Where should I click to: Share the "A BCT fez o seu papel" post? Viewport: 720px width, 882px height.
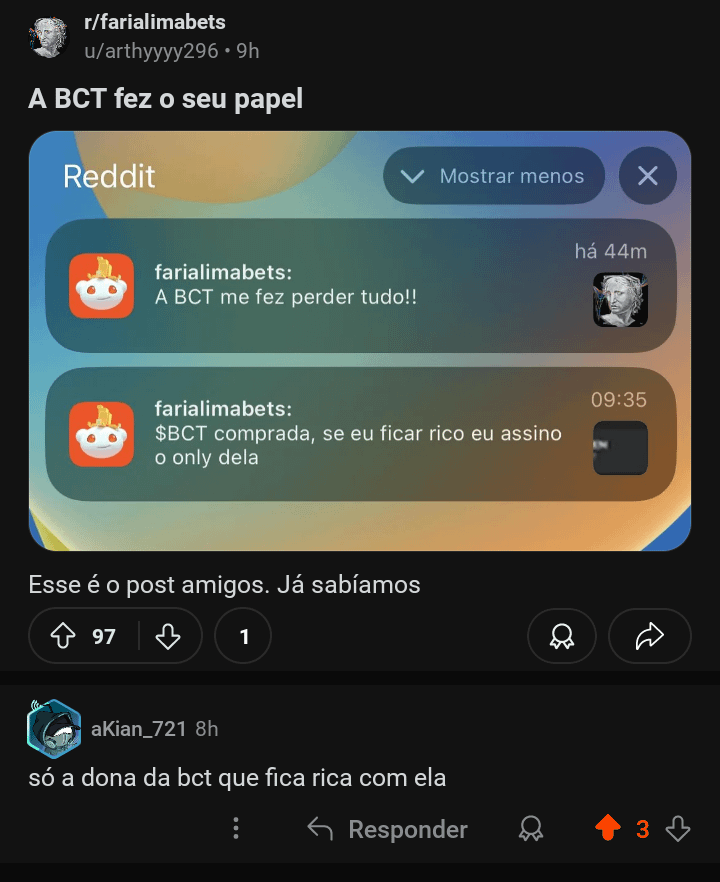pyautogui.click(x=650, y=636)
